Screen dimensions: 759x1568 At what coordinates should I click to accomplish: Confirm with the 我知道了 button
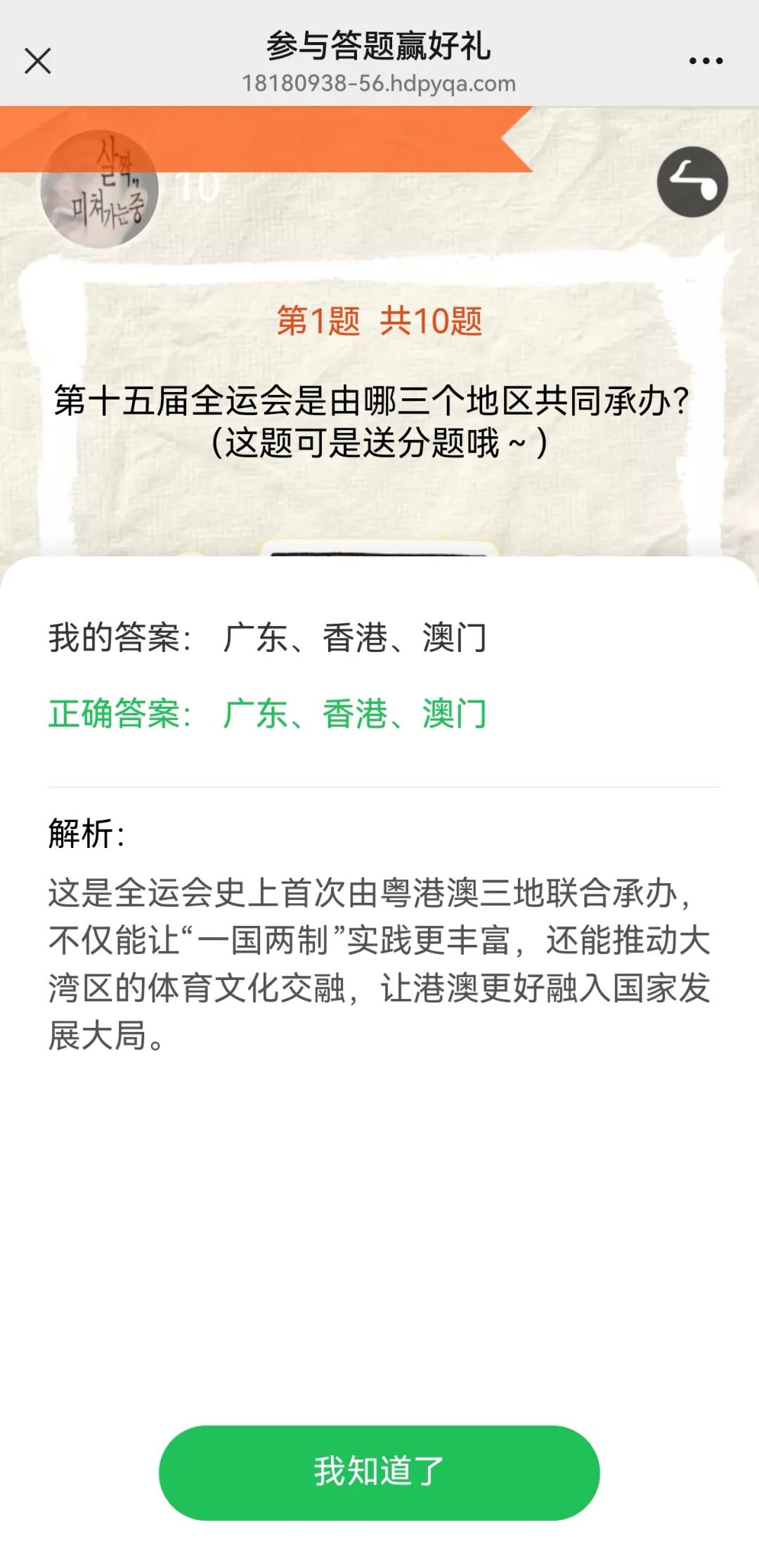coord(379,1472)
